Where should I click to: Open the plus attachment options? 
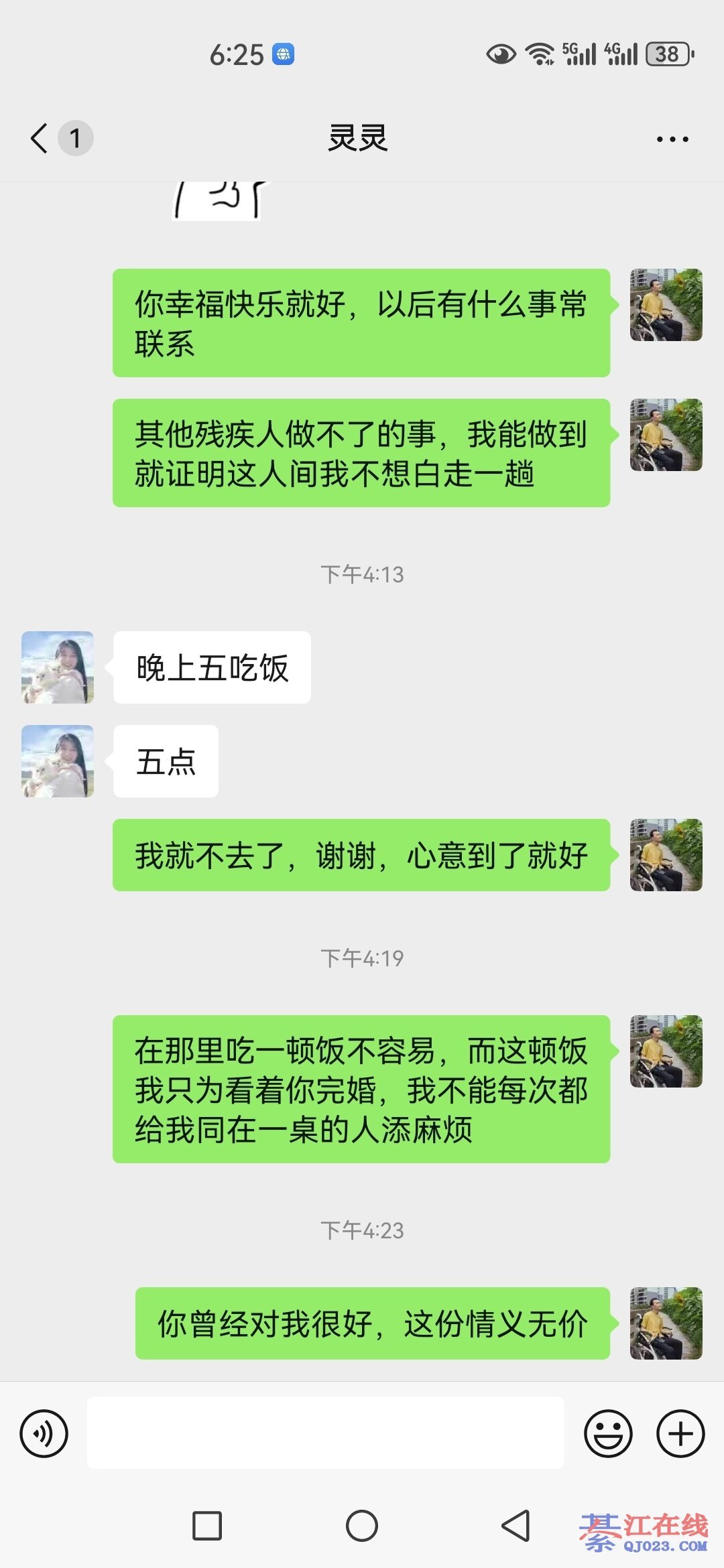pyautogui.click(x=680, y=1433)
